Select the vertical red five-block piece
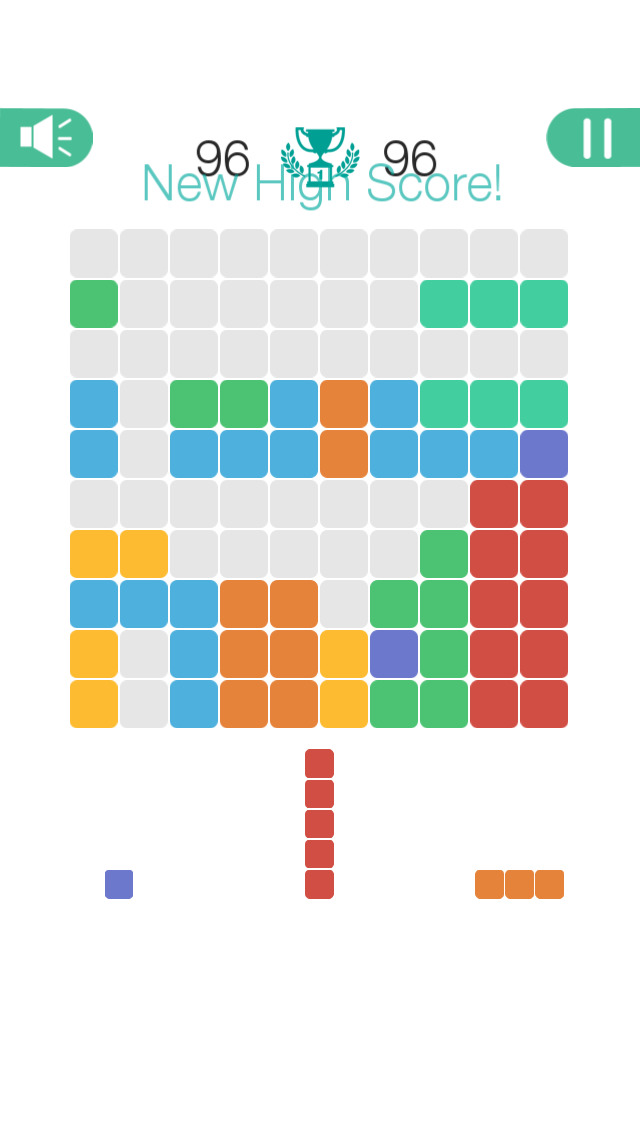Viewport: 640px width, 1136px height. coord(320,824)
